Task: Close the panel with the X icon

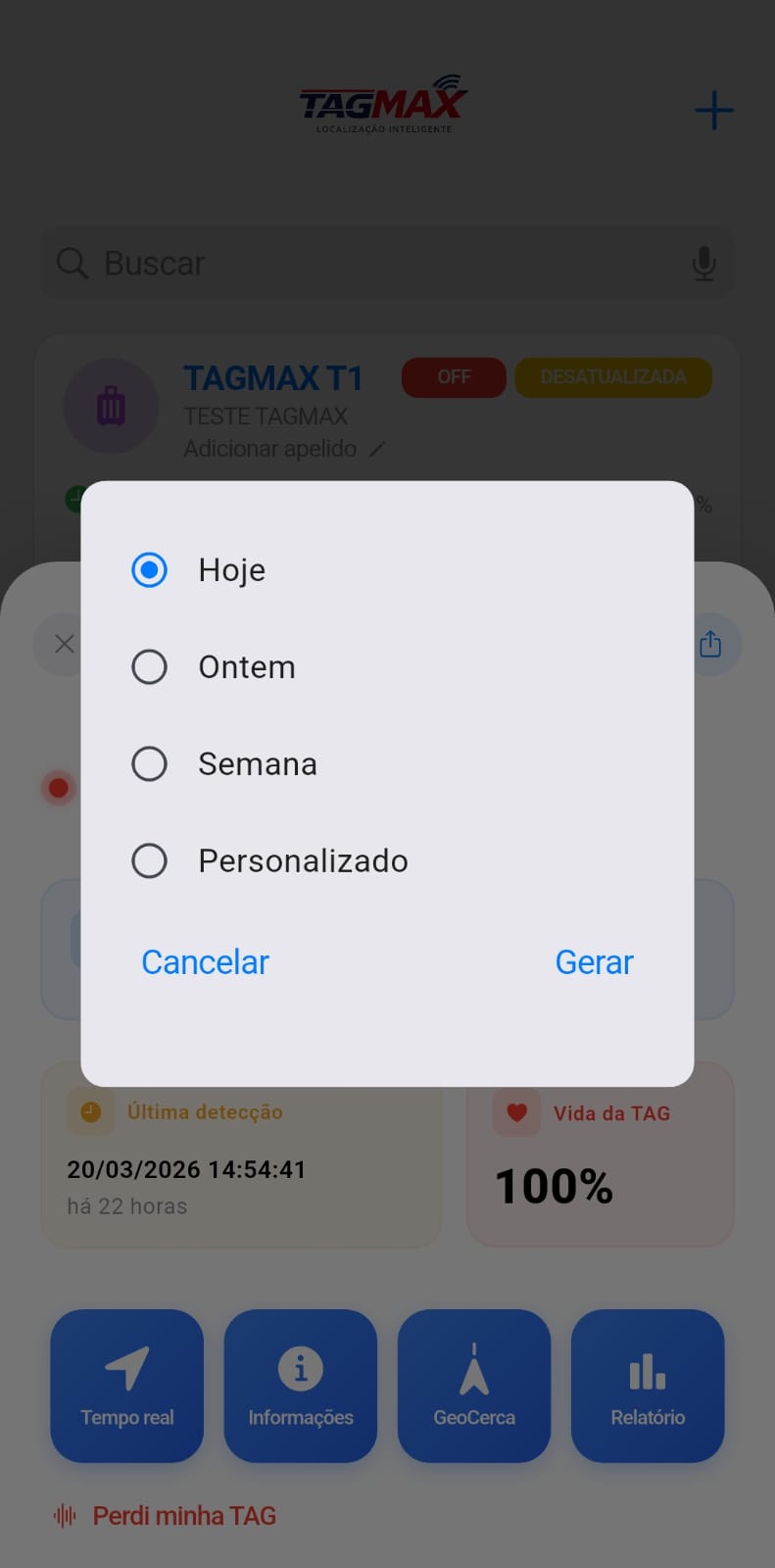Action: click(x=64, y=644)
